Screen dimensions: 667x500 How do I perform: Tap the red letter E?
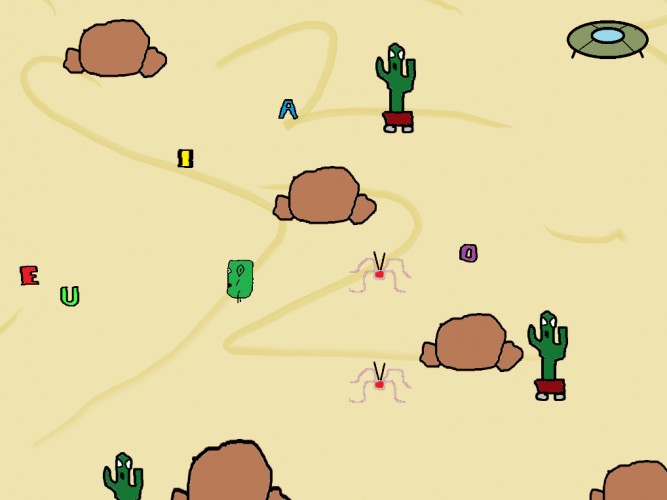29,276
